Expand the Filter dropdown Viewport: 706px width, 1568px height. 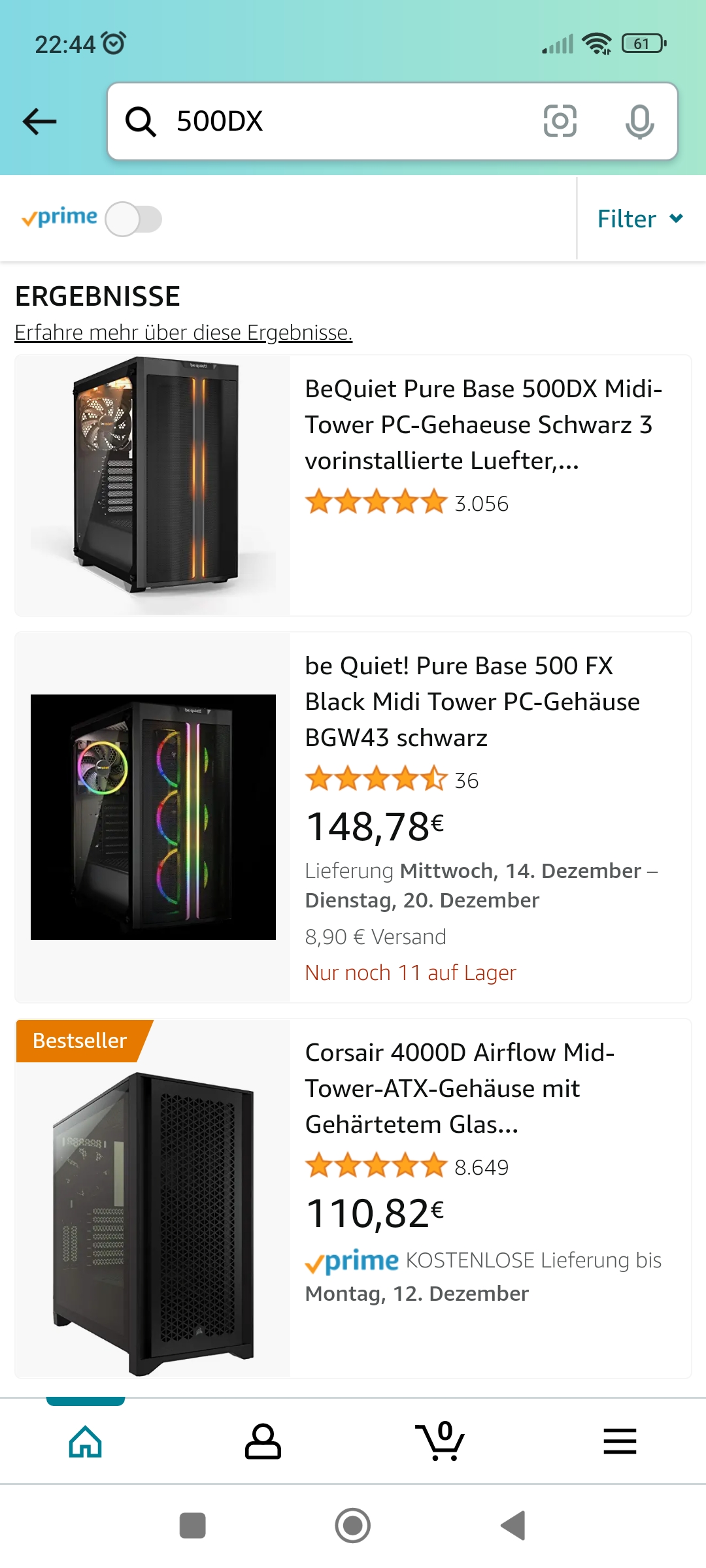[x=640, y=219]
